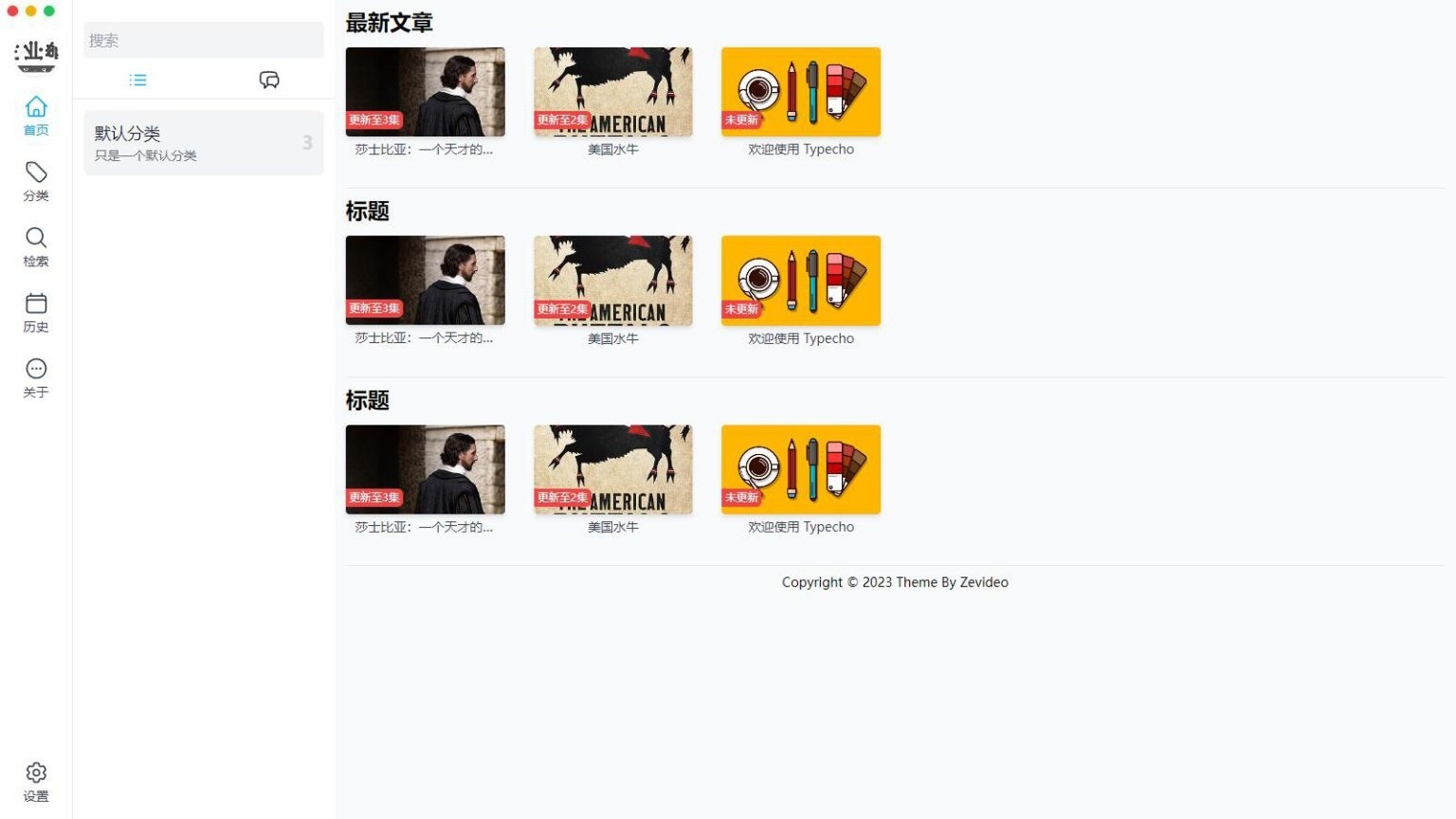View the 历史 history page
Screen dimensions: 1456x819
coord(36,313)
